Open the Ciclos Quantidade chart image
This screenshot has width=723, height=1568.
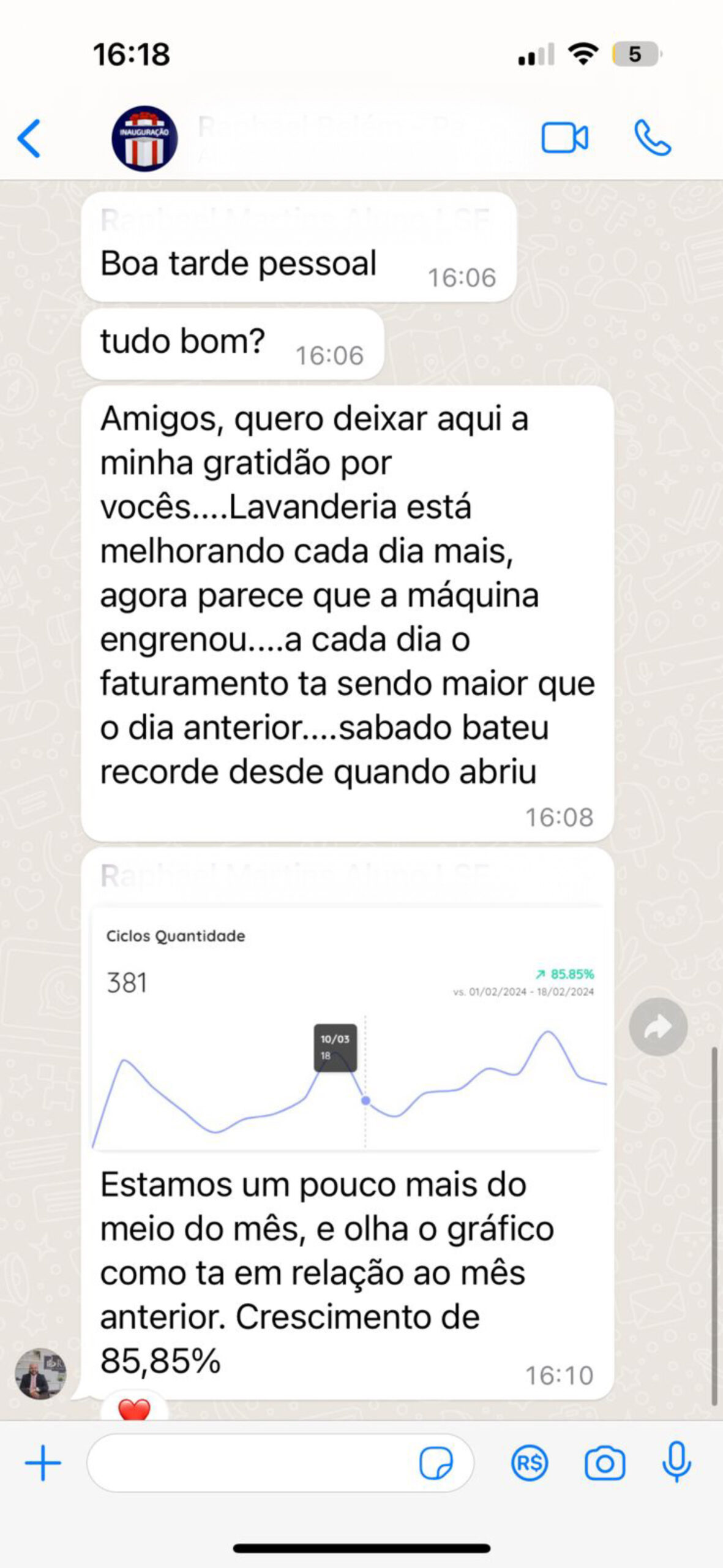[x=348, y=1030]
